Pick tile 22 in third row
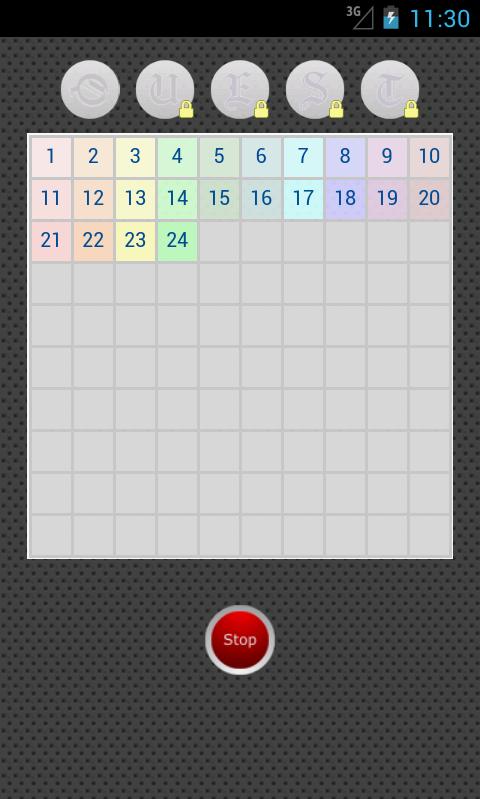This screenshot has width=480, height=799. [x=93, y=241]
